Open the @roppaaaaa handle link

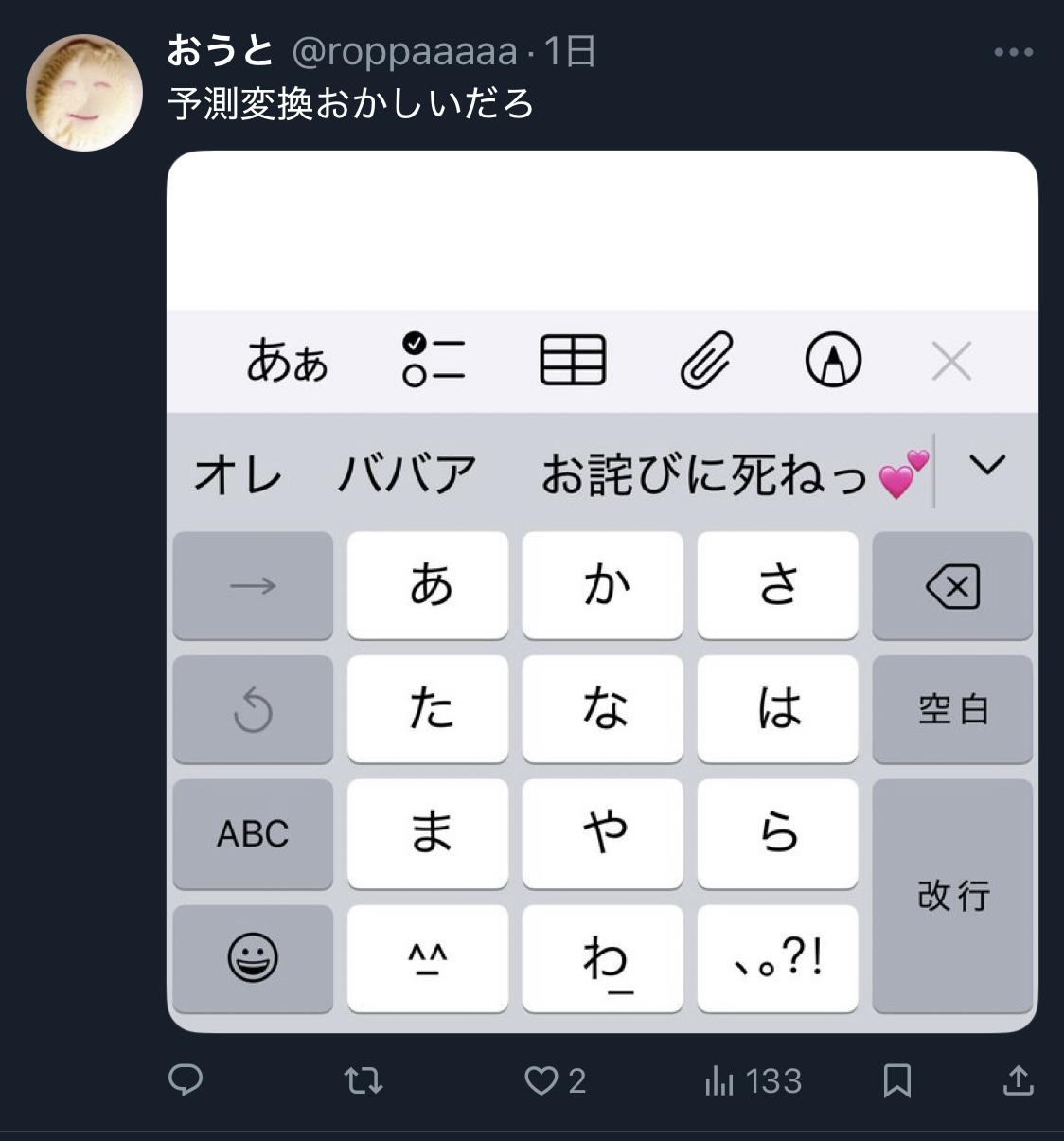(404, 52)
